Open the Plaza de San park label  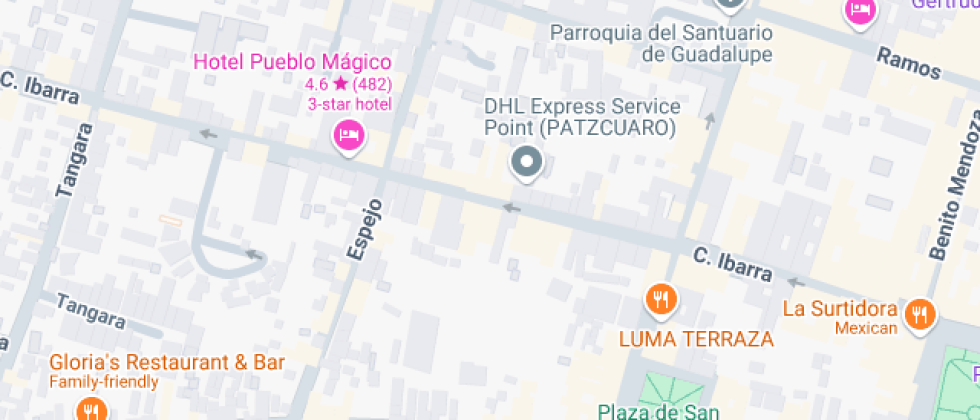(658, 410)
